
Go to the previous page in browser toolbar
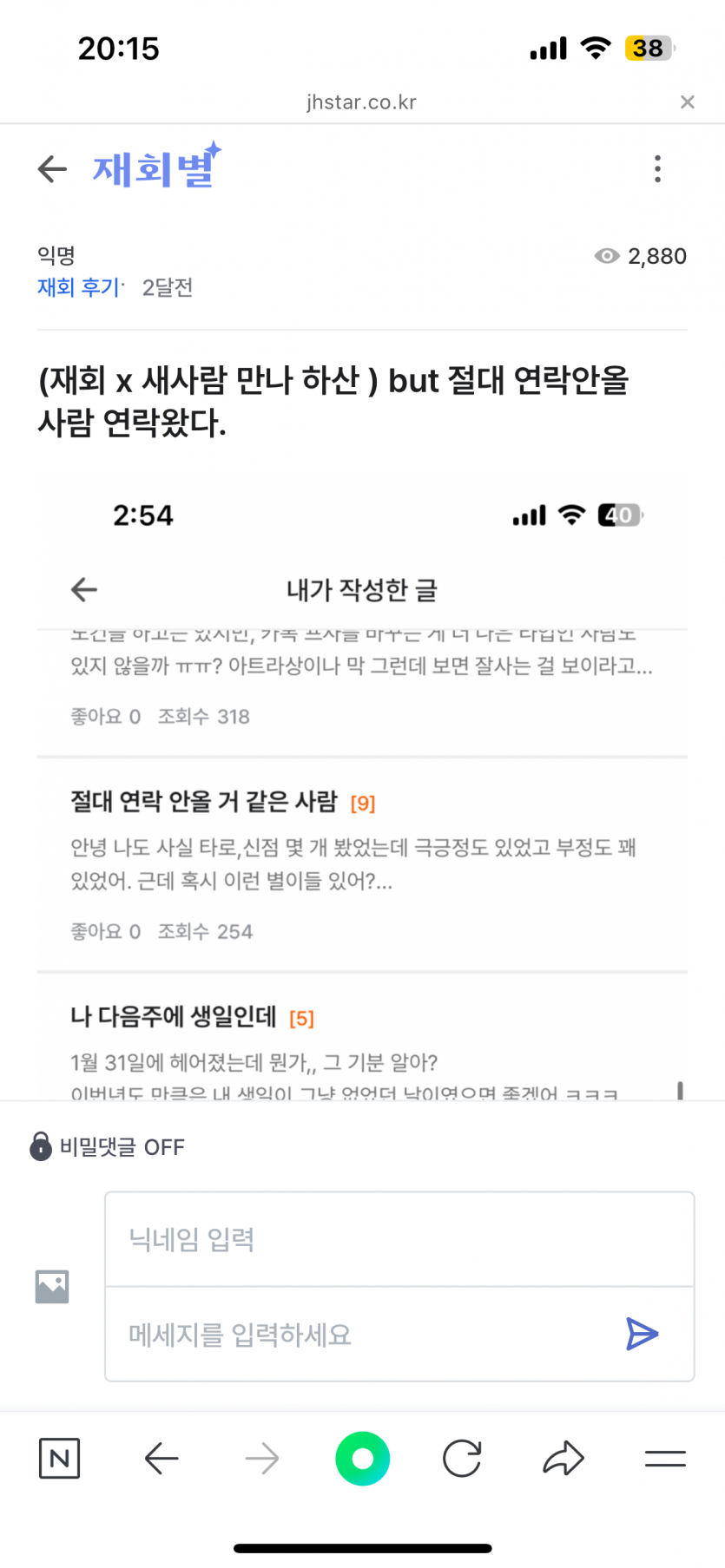(x=161, y=1459)
